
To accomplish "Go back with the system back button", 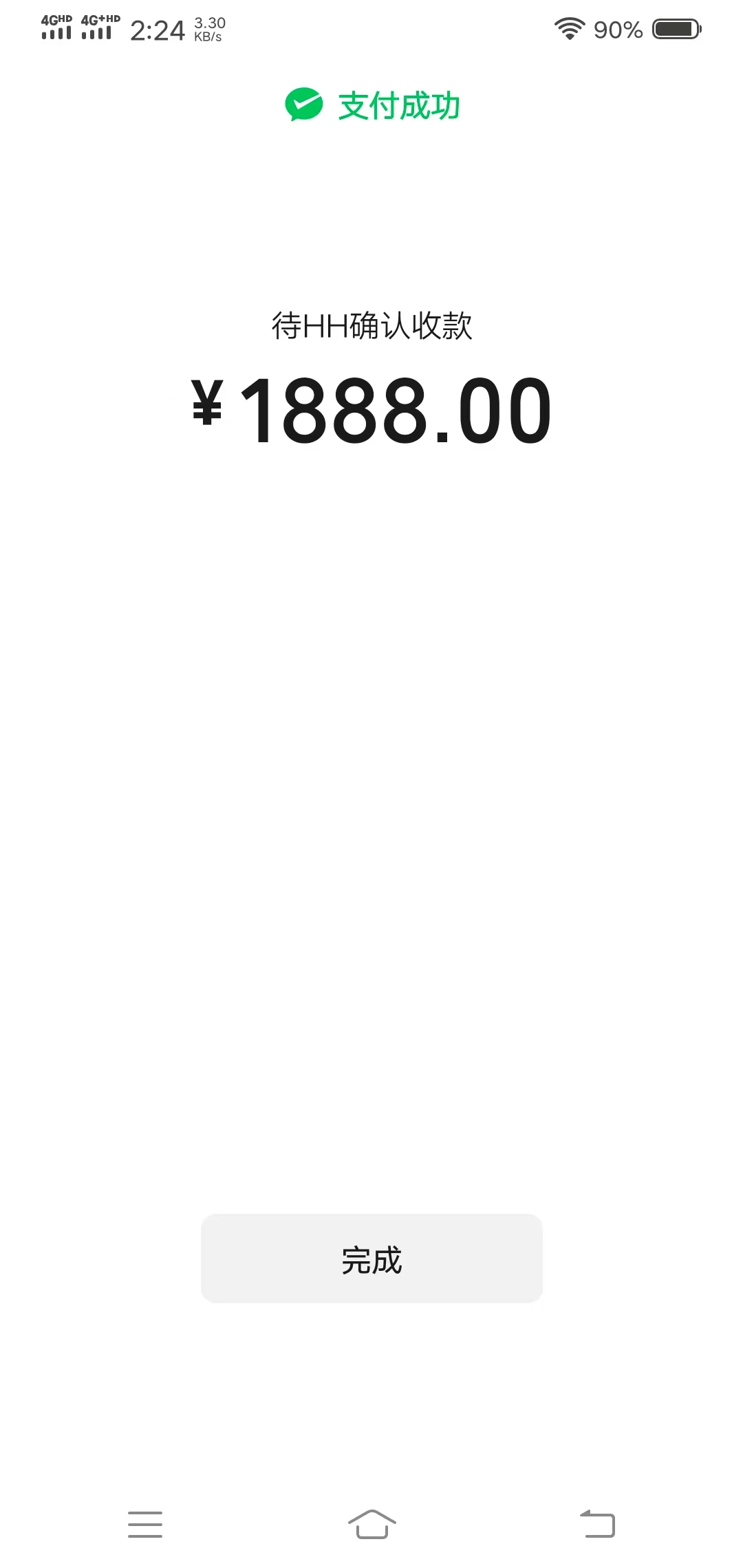I will click(x=597, y=1524).
